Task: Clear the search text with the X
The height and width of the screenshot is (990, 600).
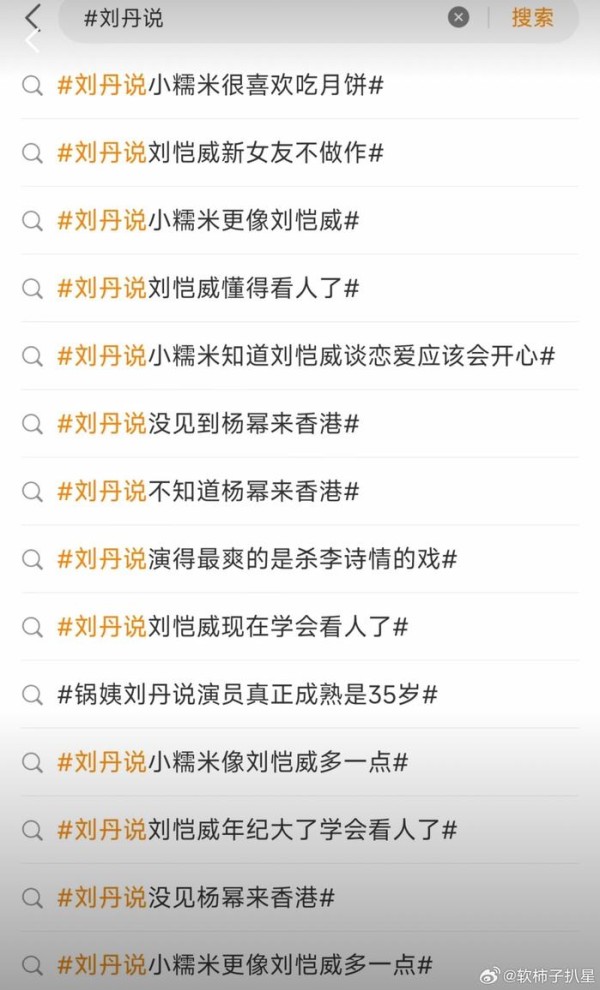Action: click(x=459, y=18)
